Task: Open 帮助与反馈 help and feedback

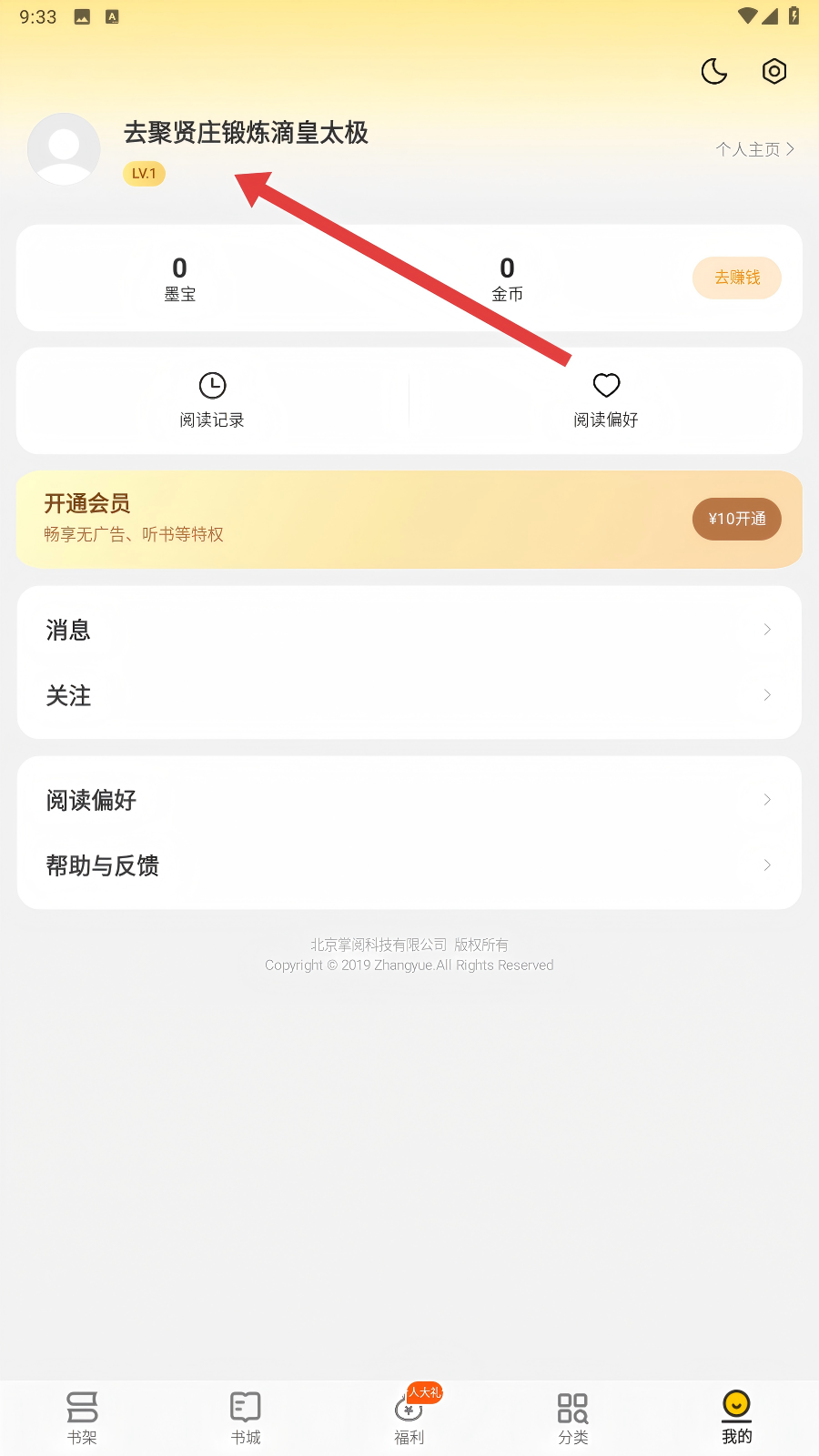Action: coord(409,865)
